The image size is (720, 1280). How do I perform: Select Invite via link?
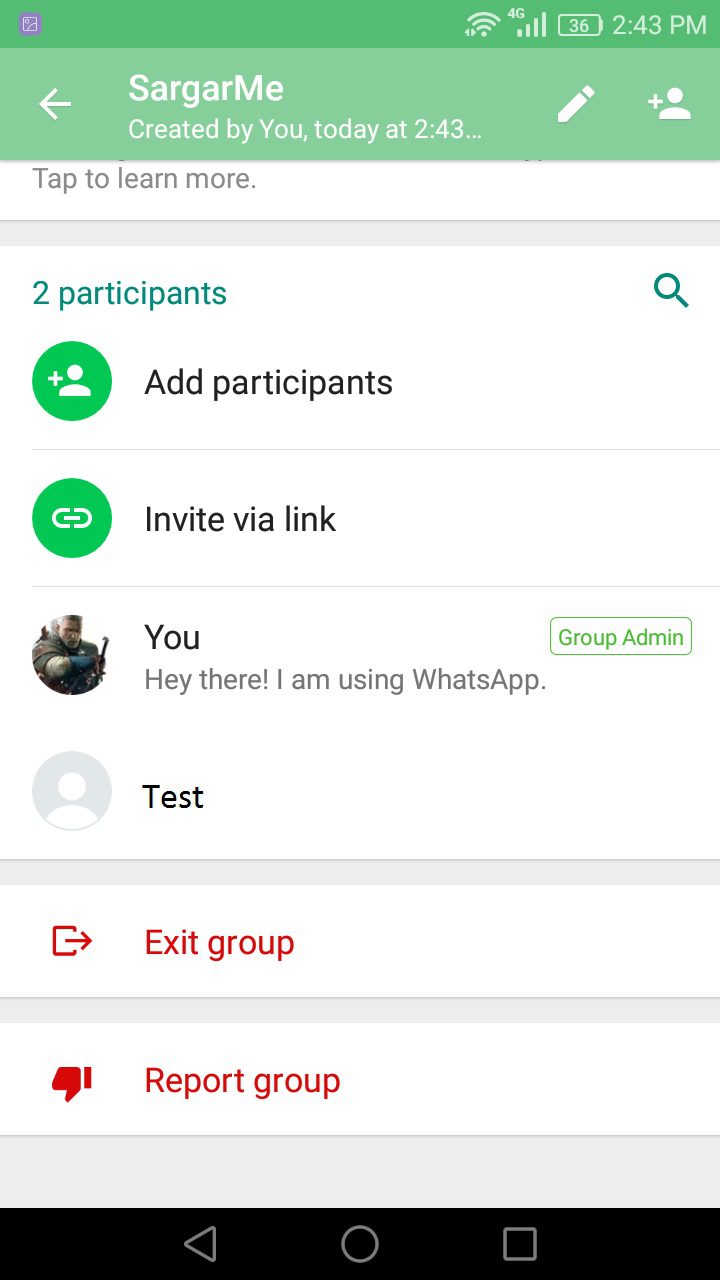[x=240, y=519]
